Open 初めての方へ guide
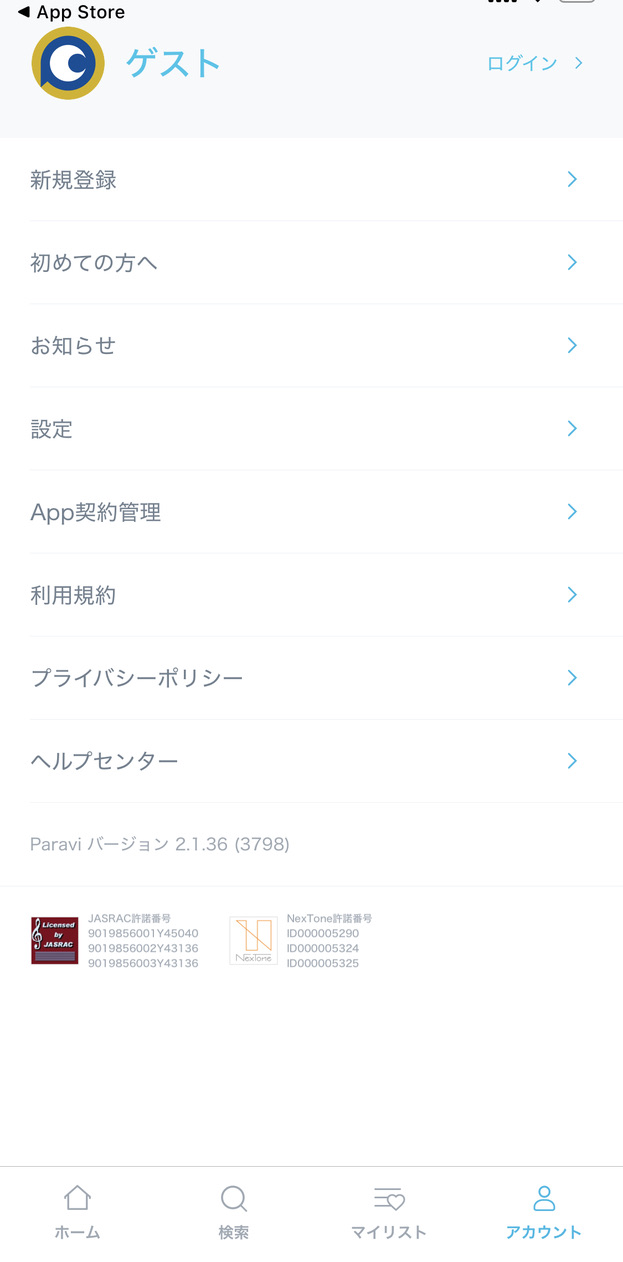This screenshot has height=1262, width=623. pyautogui.click(x=311, y=263)
